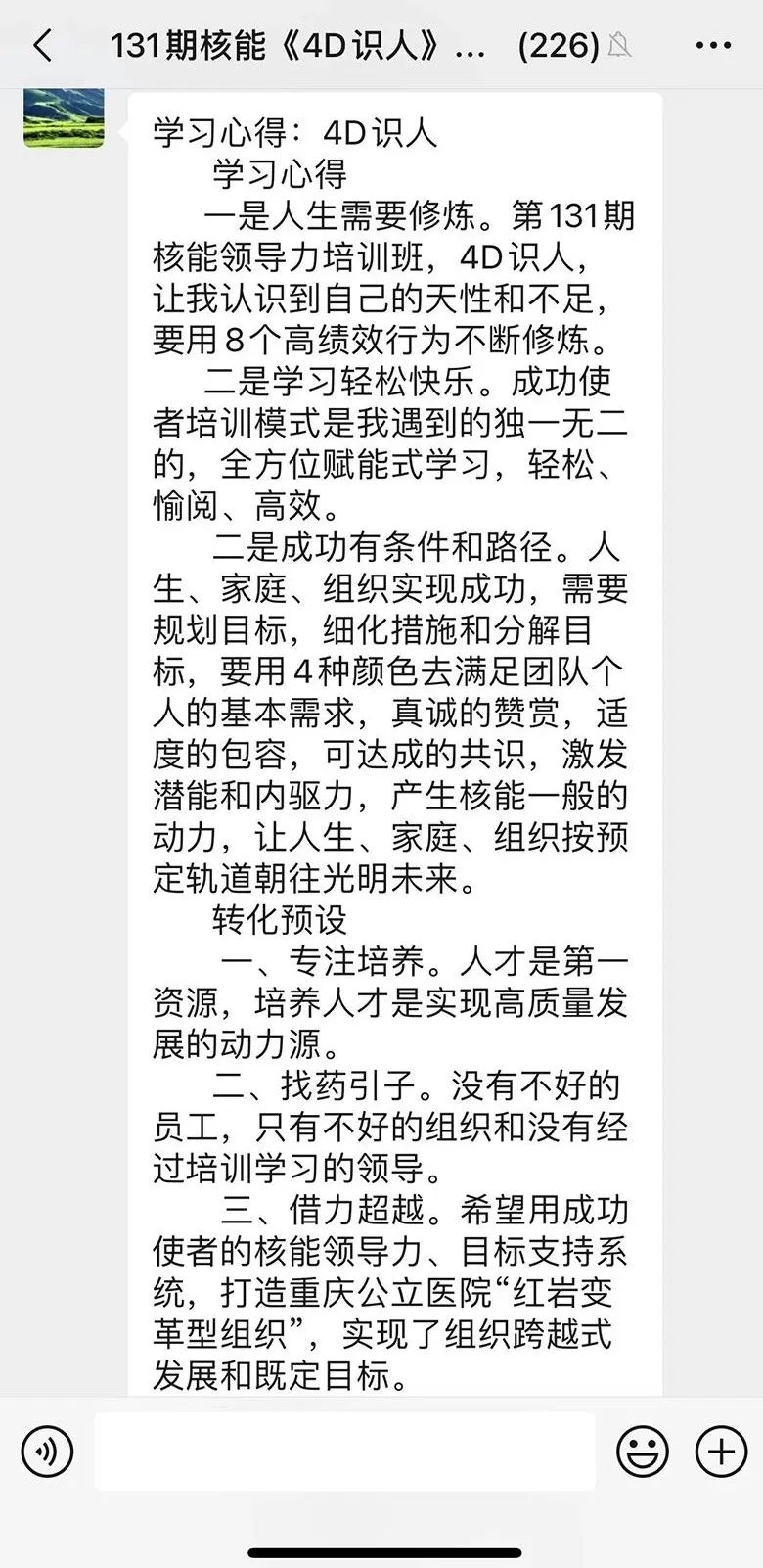Open the chat info overflow menu
The width and height of the screenshot is (763, 1568).
pos(713,45)
